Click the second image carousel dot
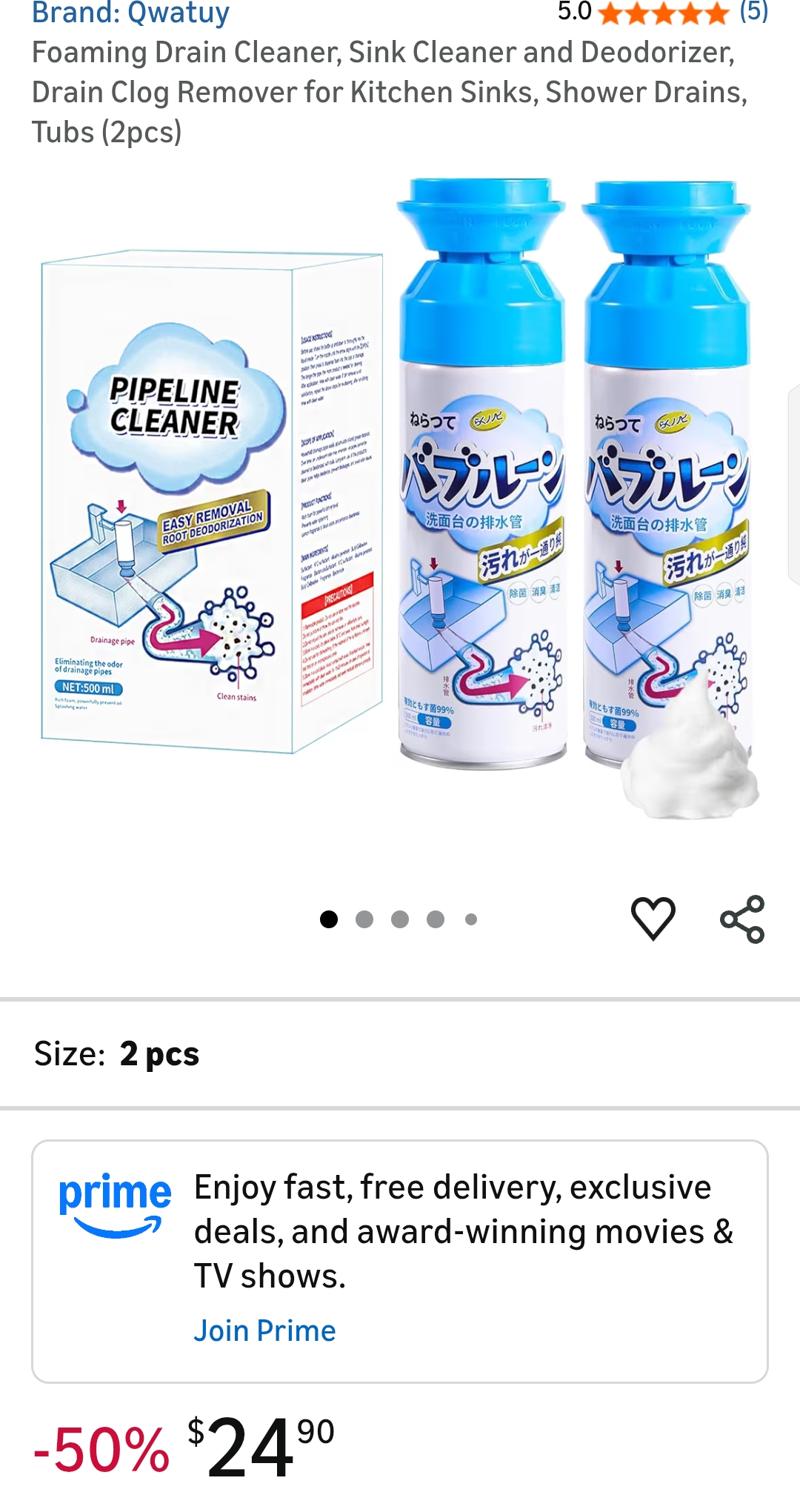The width and height of the screenshot is (800, 1512). pyautogui.click(x=364, y=919)
